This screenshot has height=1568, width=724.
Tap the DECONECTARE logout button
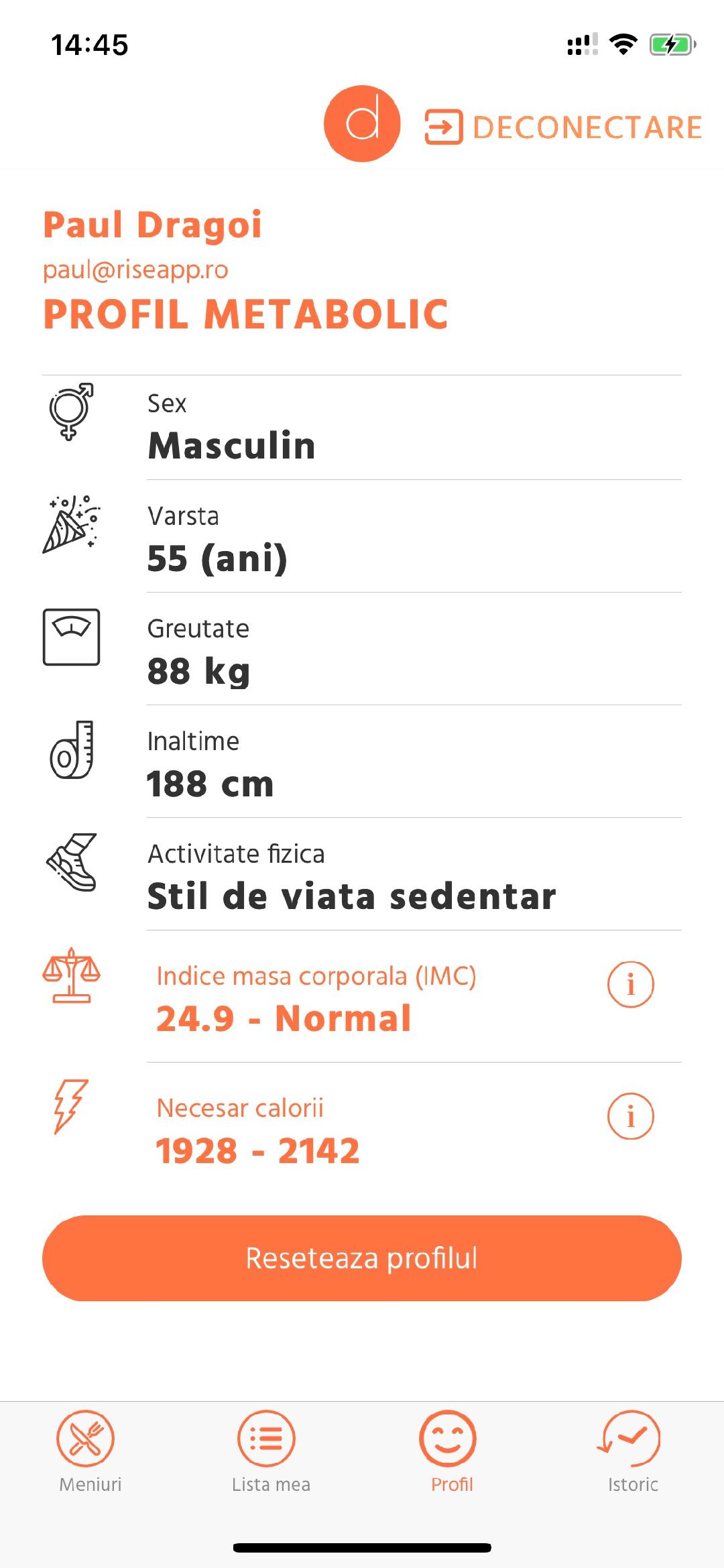(x=564, y=127)
